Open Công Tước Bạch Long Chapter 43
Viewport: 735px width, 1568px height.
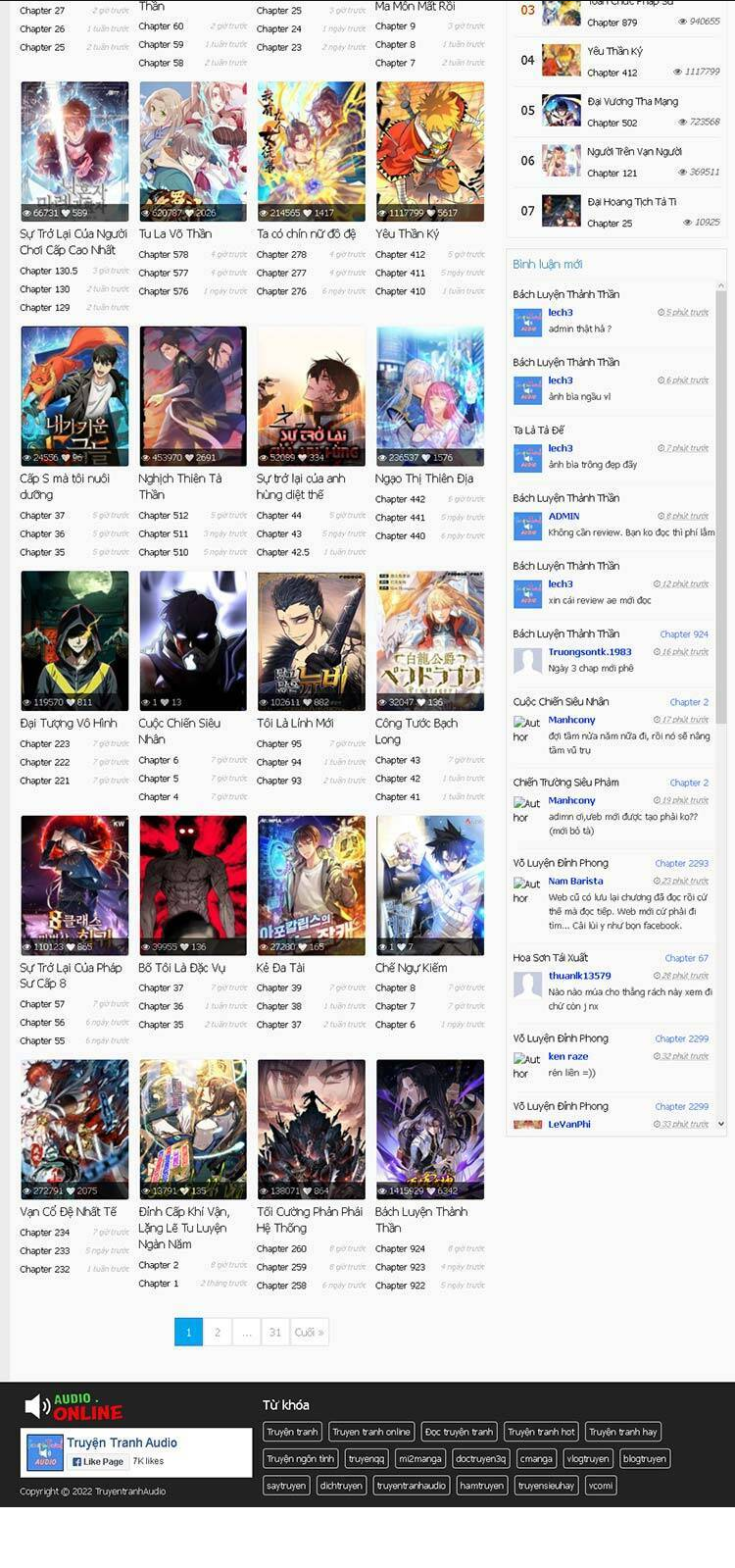[398, 761]
